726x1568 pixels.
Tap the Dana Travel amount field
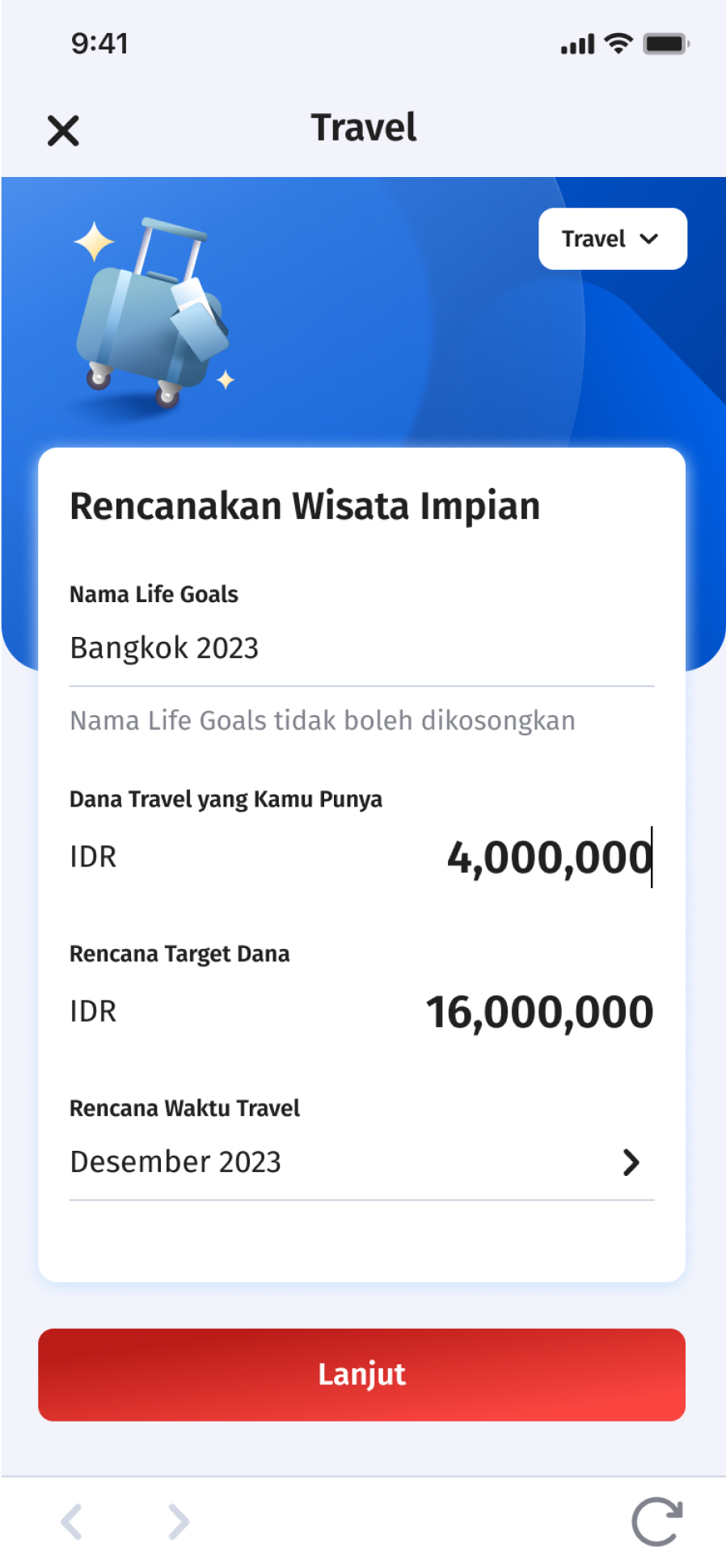click(548, 857)
